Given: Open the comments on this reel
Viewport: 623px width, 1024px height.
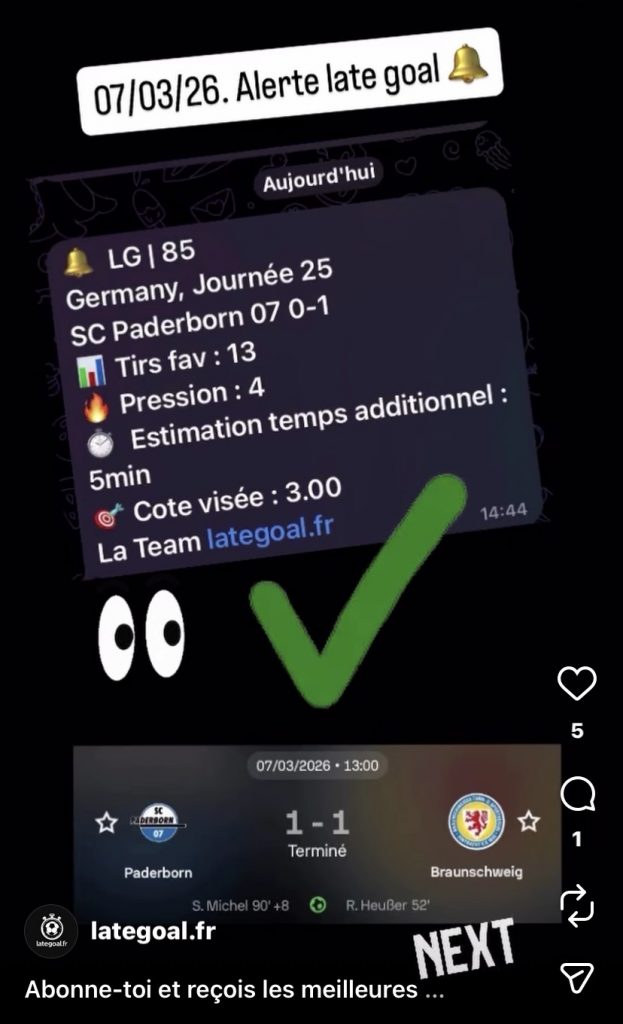Looking at the screenshot, I should [x=577, y=795].
